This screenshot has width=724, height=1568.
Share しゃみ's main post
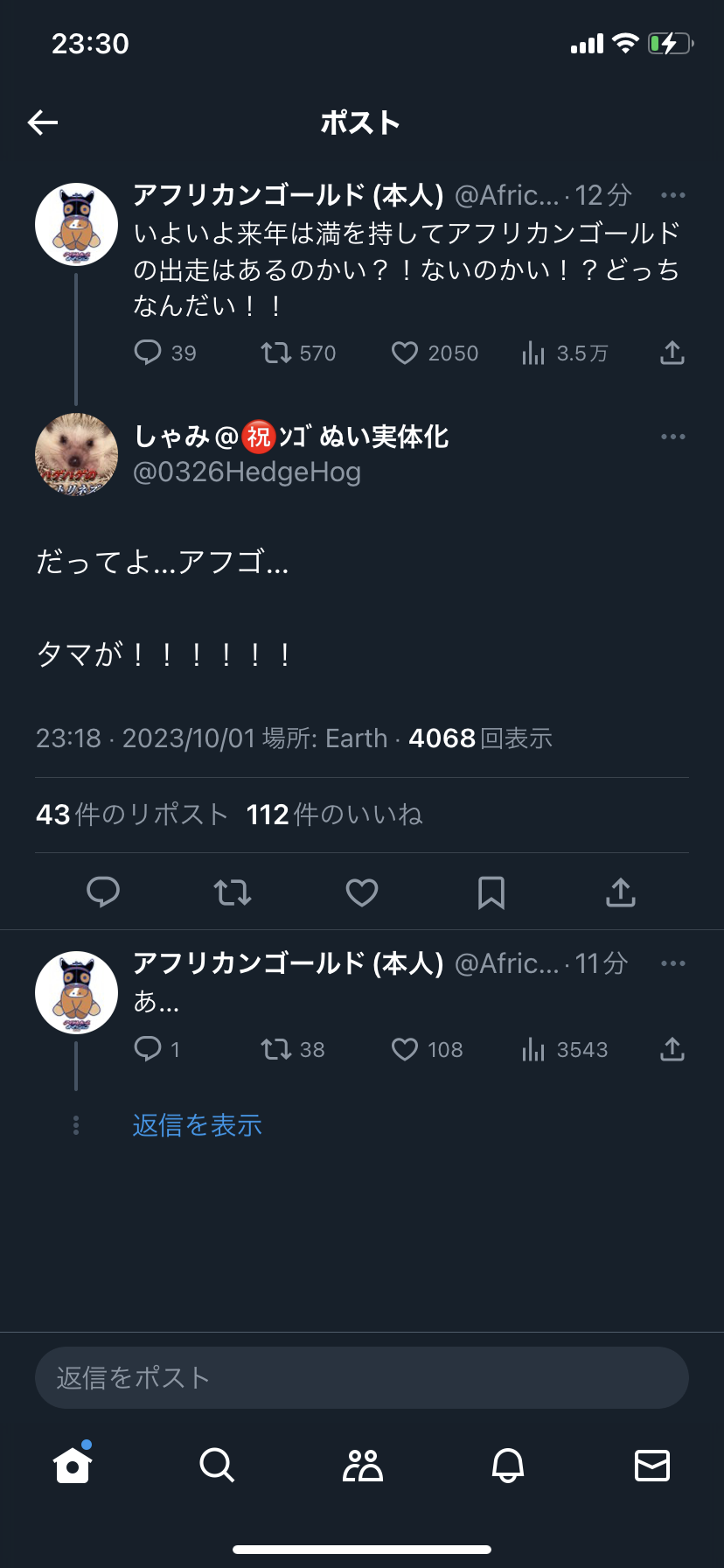[620, 892]
